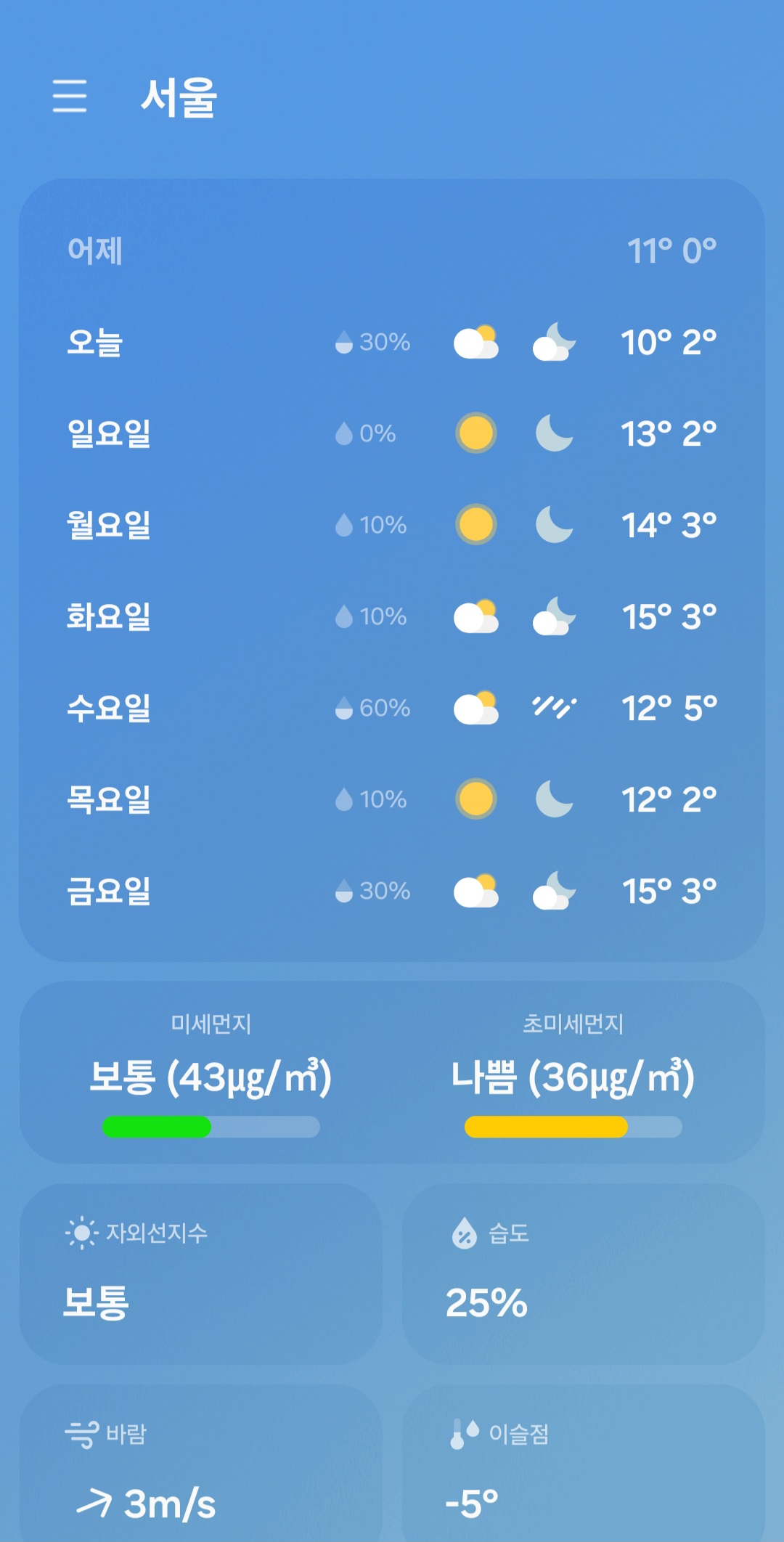Select the 화요일 forecast row
Viewport: 784px width, 1542px height.
(x=392, y=616)
